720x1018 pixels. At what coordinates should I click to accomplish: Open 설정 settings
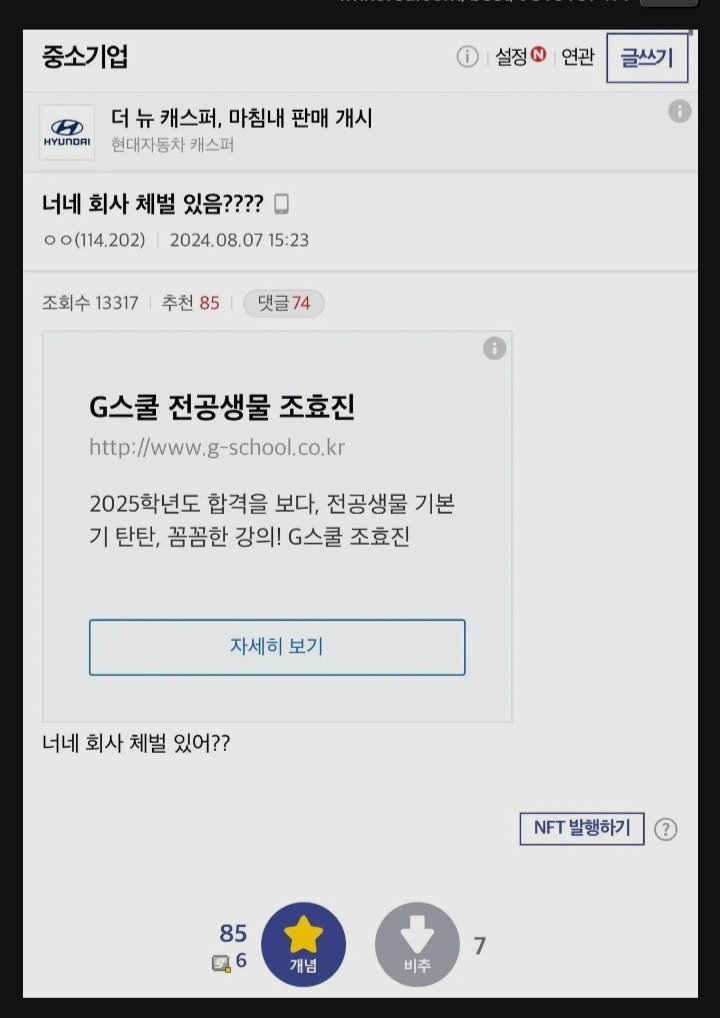coord(519,57)
